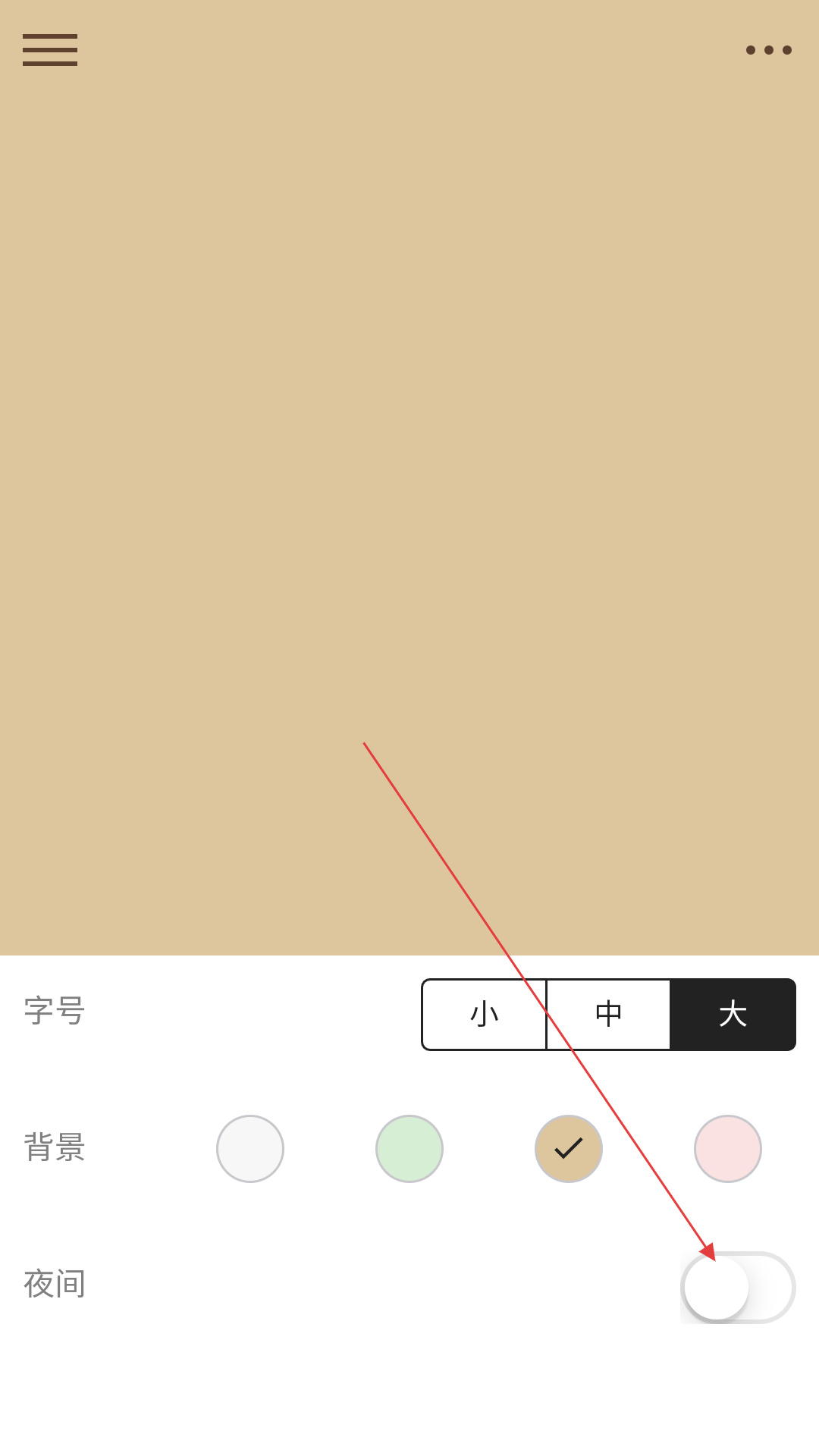The image size is (819, 1456).
Task: Open the three-dot overflow menu
Action: (768, 50)
